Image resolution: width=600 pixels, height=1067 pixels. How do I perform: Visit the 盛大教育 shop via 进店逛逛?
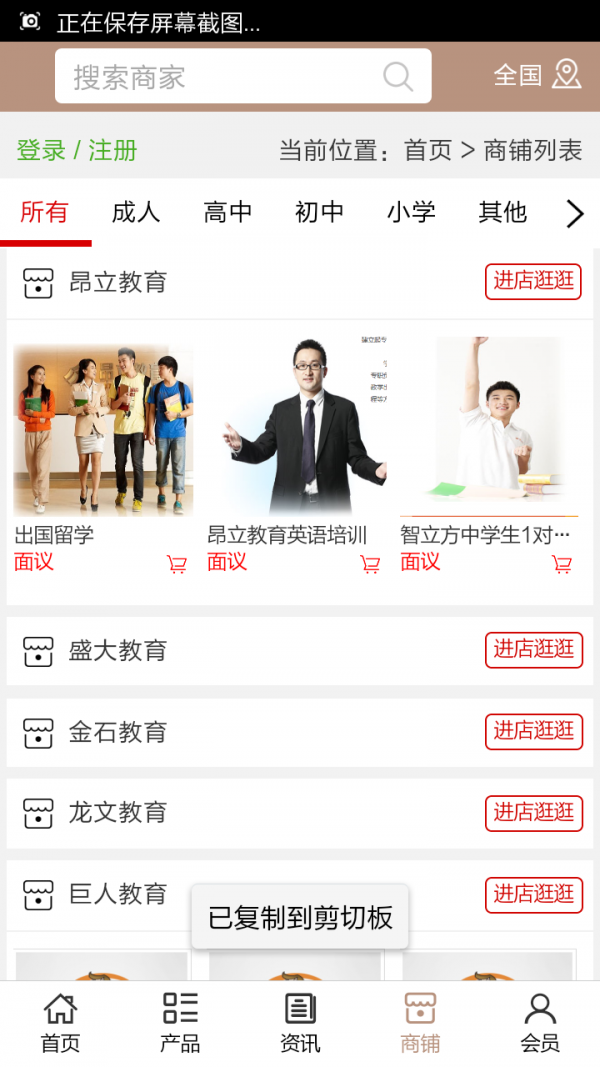534,650
